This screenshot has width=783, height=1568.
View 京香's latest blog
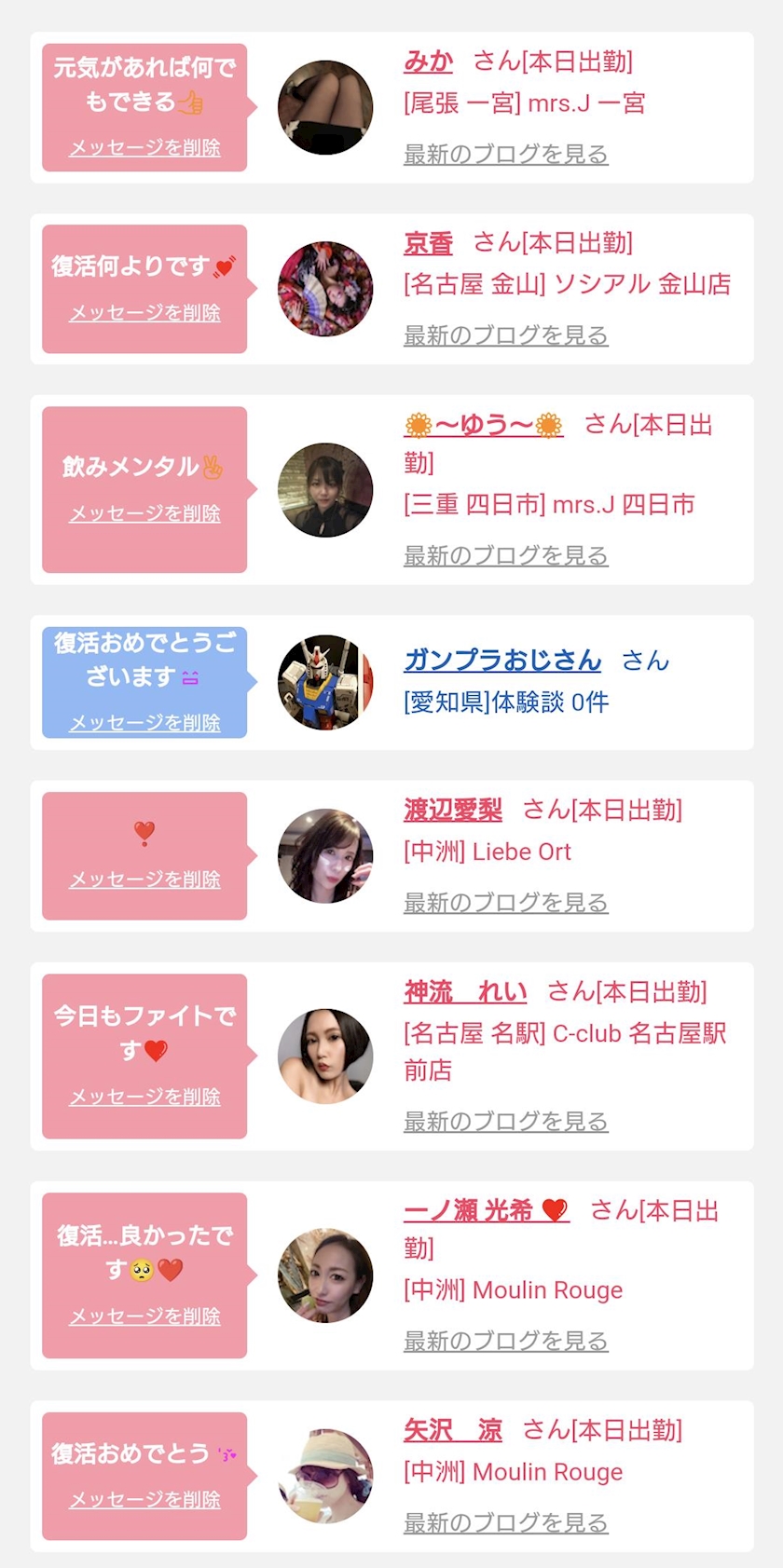505,335
